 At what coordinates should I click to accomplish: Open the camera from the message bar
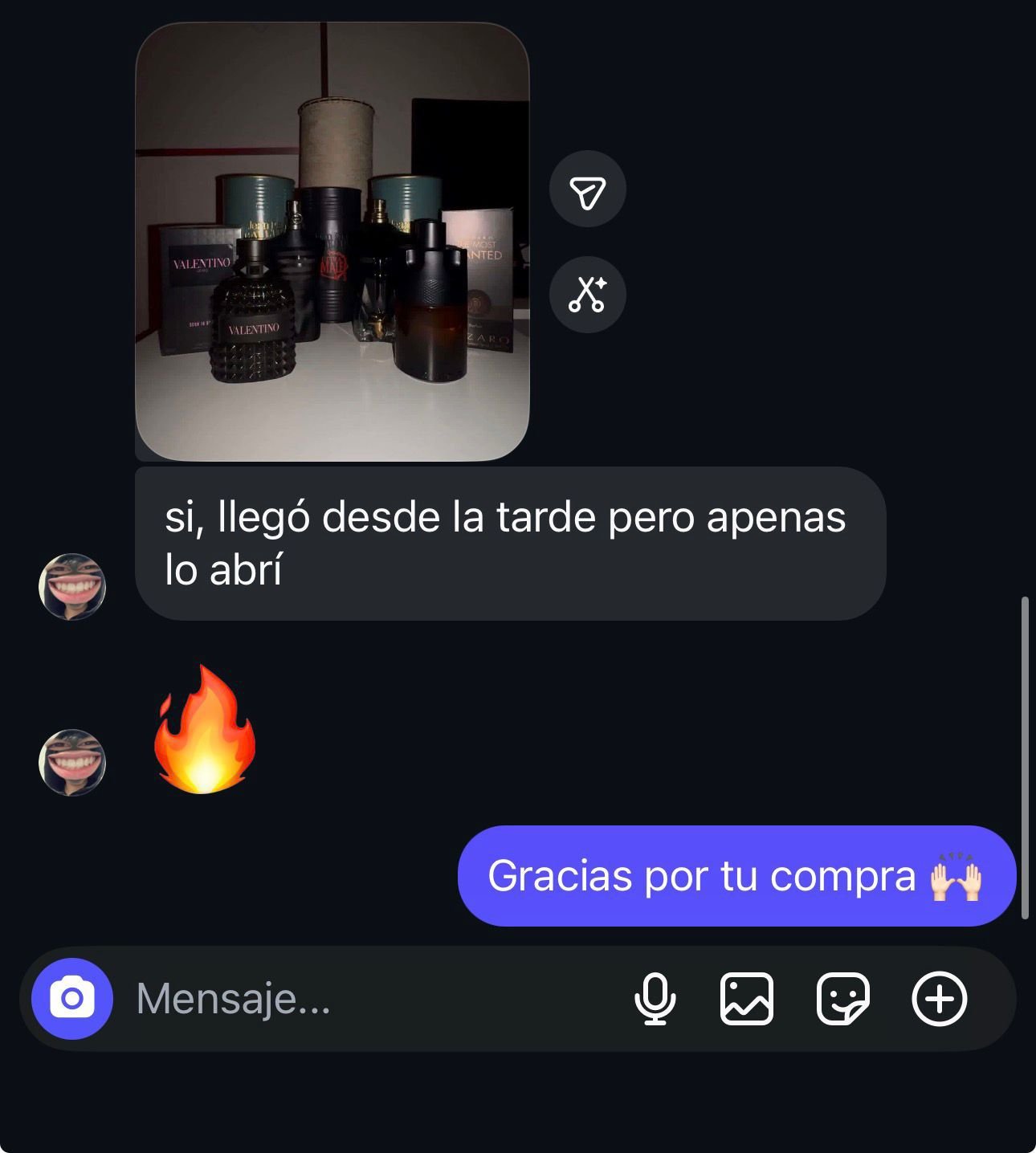(72, 999)
